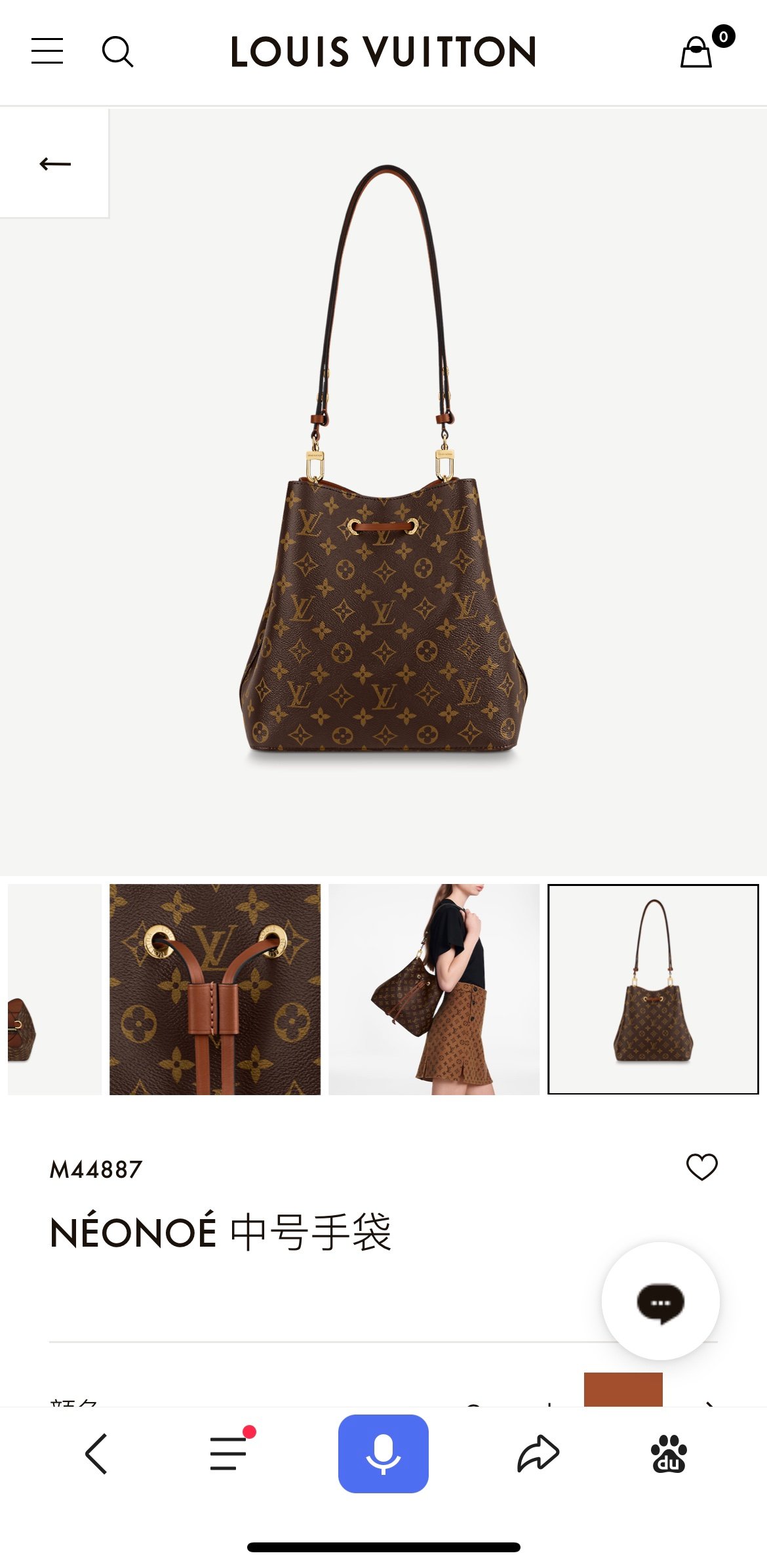The width and height of the screenshot is (767, 1568).
Task: View the model wearing bag thumbnail
Action: tap(434, 989)
